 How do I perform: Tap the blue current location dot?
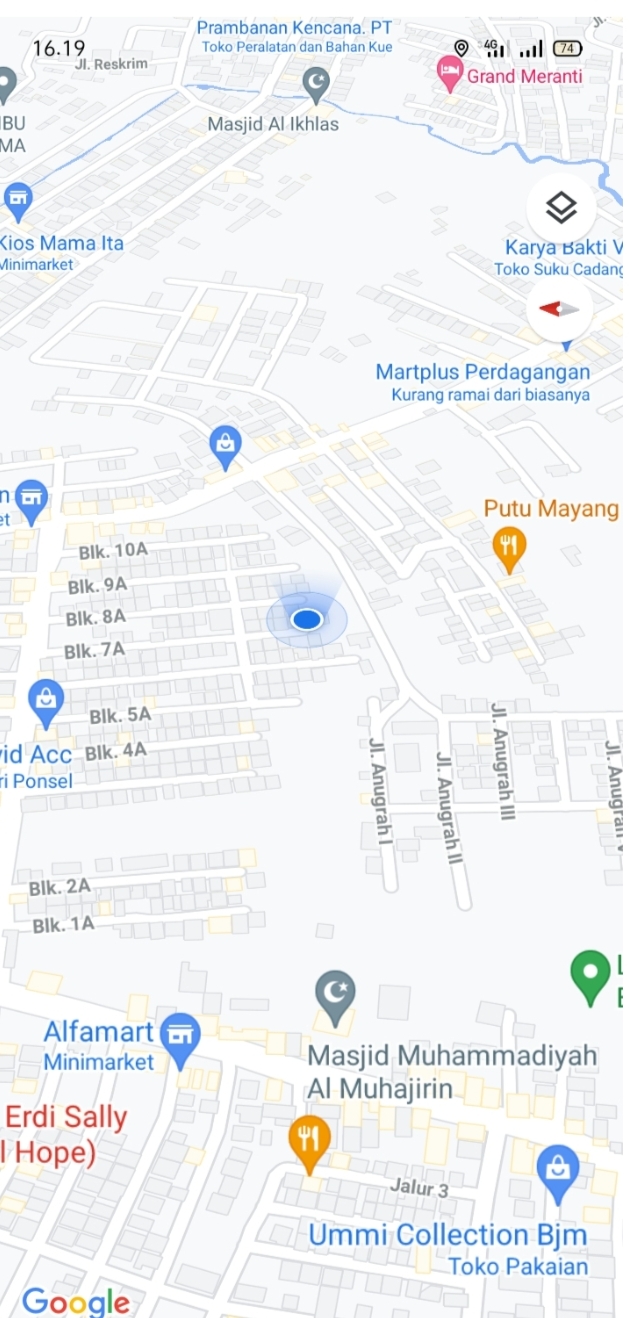pos(306,620)
